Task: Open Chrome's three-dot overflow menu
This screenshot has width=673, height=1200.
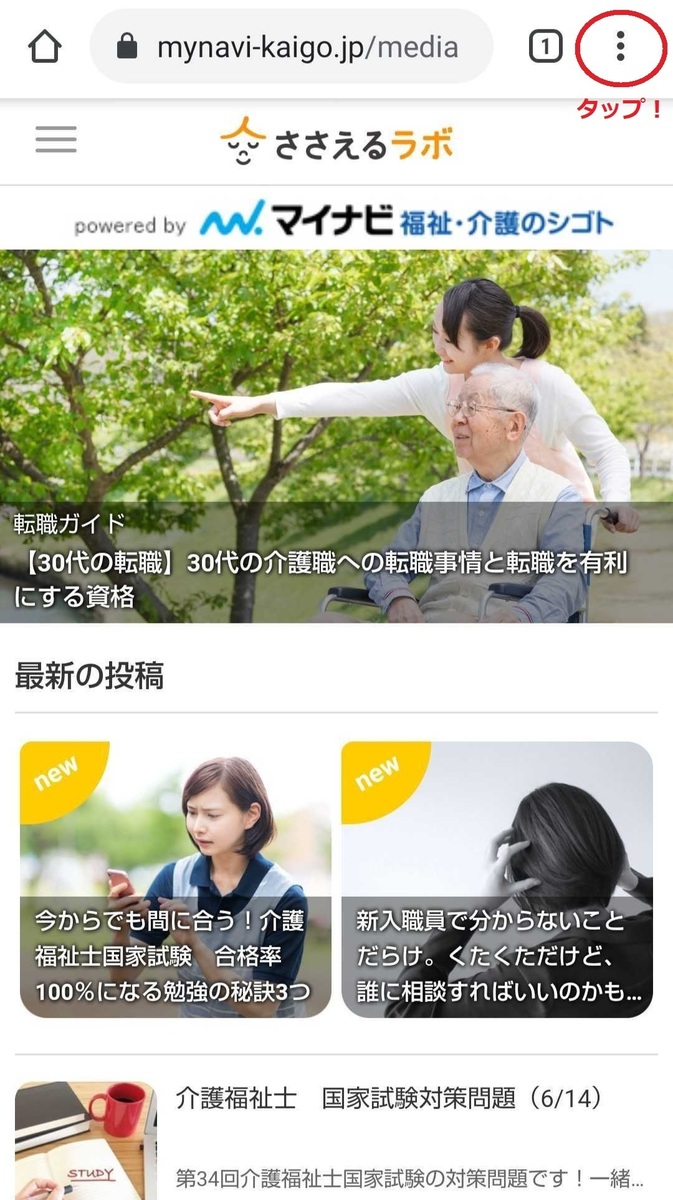Action: 620,46
